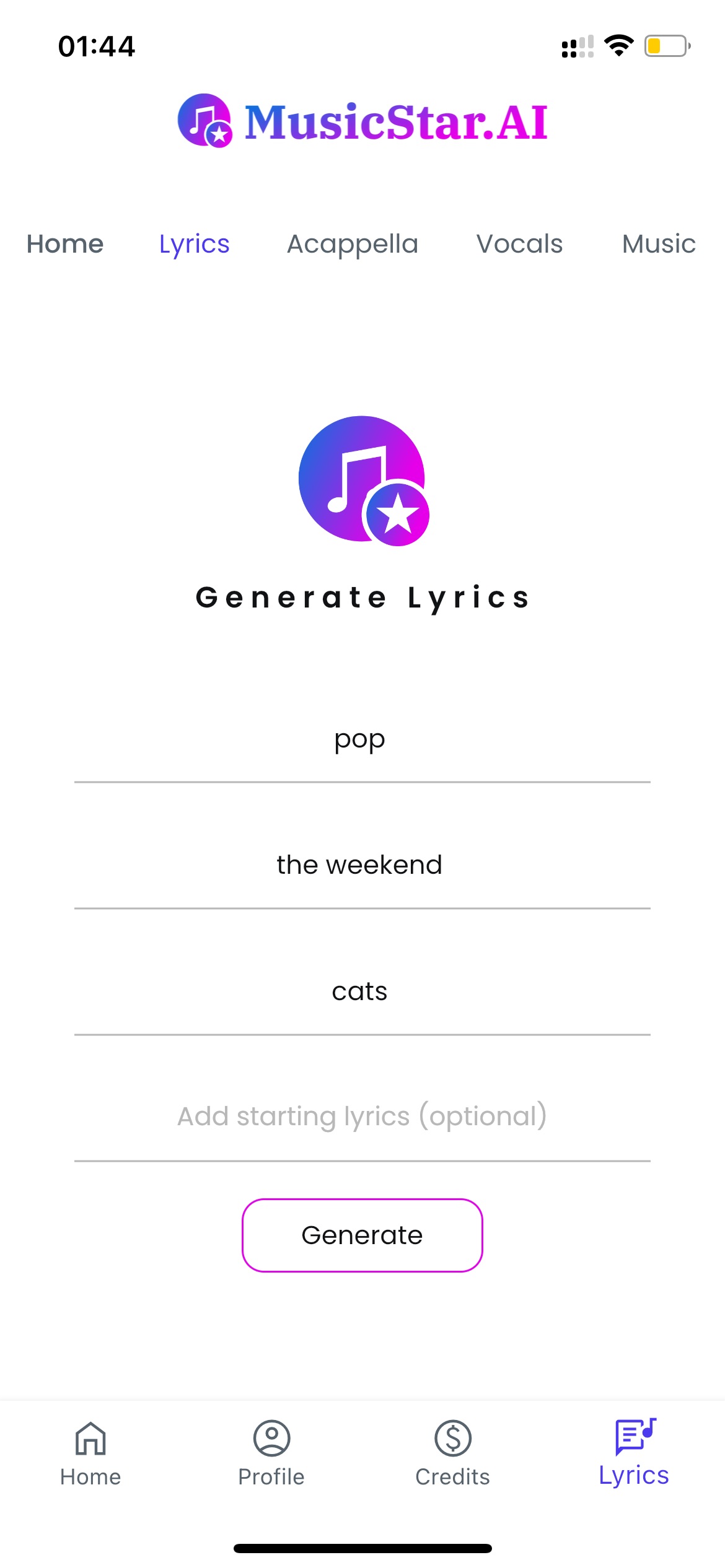Screen dimensions: 725x1568
Task: Edit the artist field containing the weekend
Action: click(362, 866)
